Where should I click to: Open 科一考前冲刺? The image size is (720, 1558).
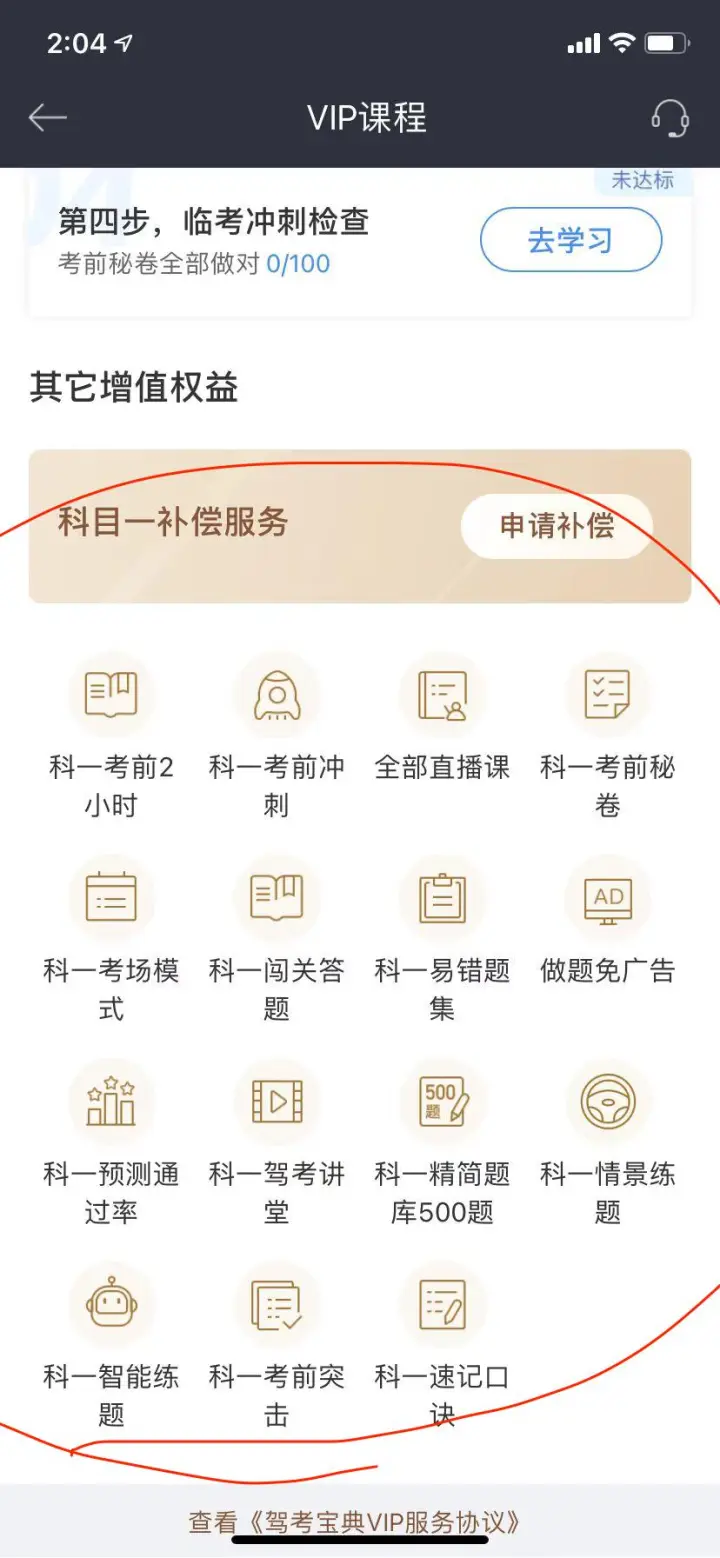277,737
